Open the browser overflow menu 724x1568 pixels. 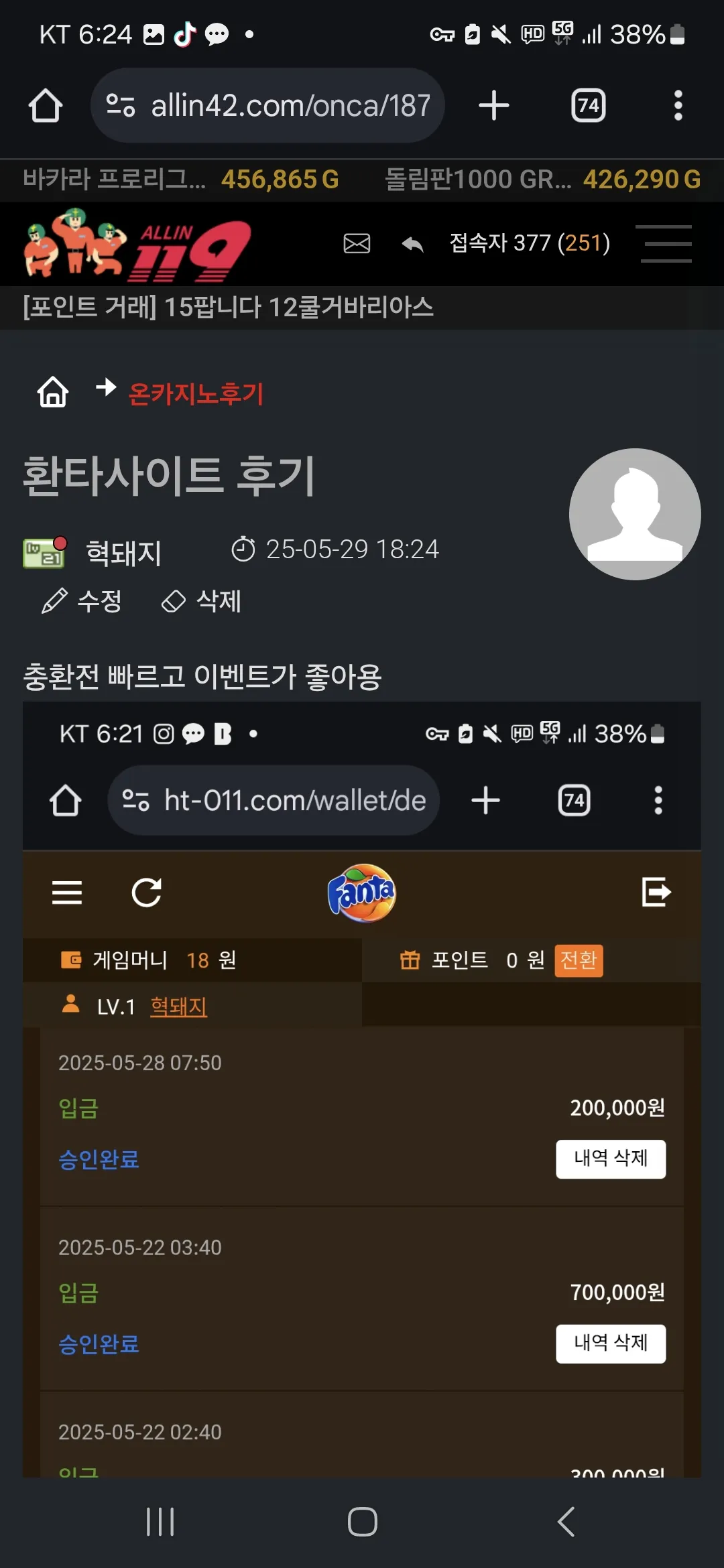click(678, 106)
